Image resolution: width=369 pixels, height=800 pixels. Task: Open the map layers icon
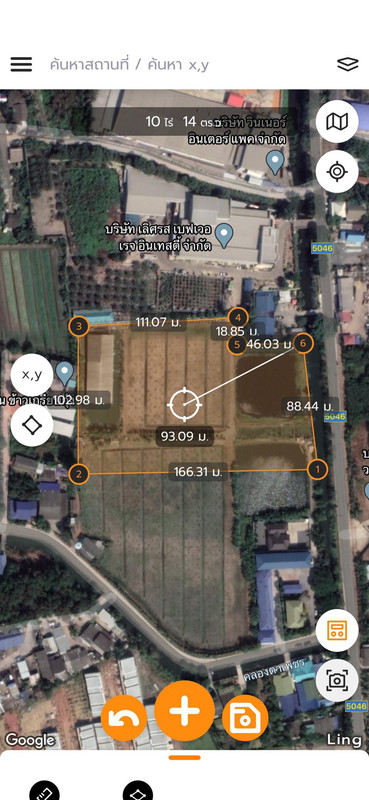(348, 64)
